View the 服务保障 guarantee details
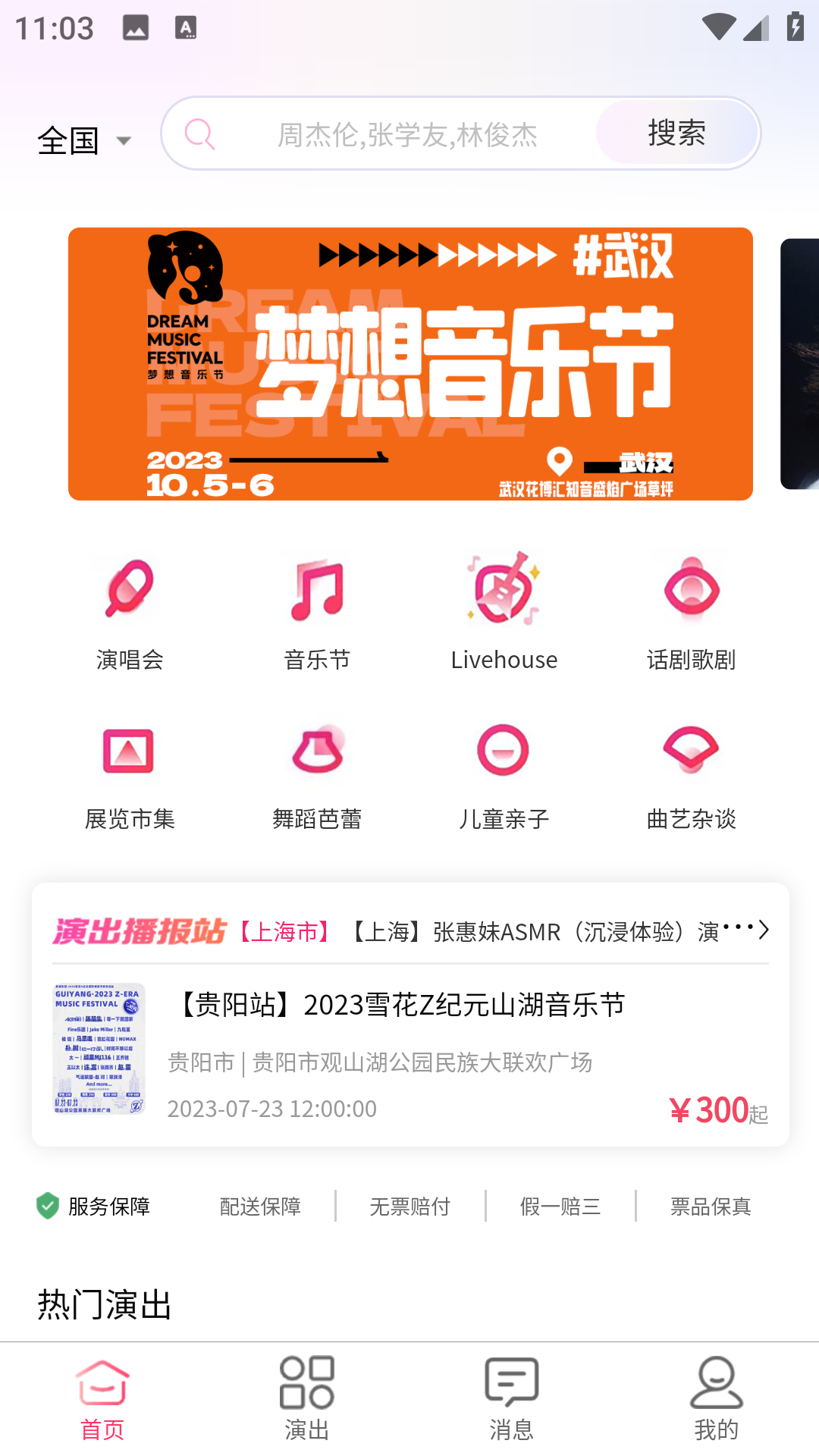The height and width of the screenshot is (1456, 819). point(94,1206)
